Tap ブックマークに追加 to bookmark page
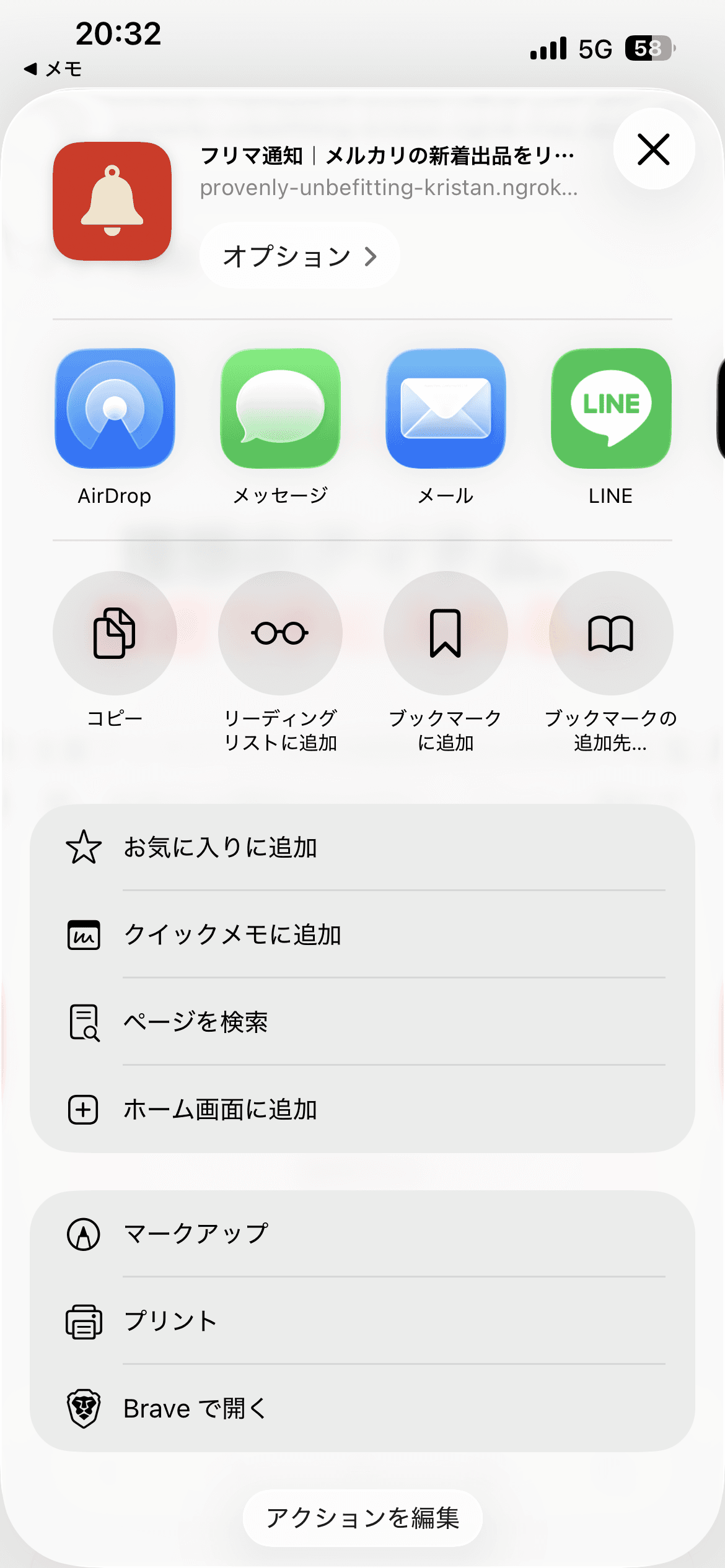 click(x=446, y=633)
